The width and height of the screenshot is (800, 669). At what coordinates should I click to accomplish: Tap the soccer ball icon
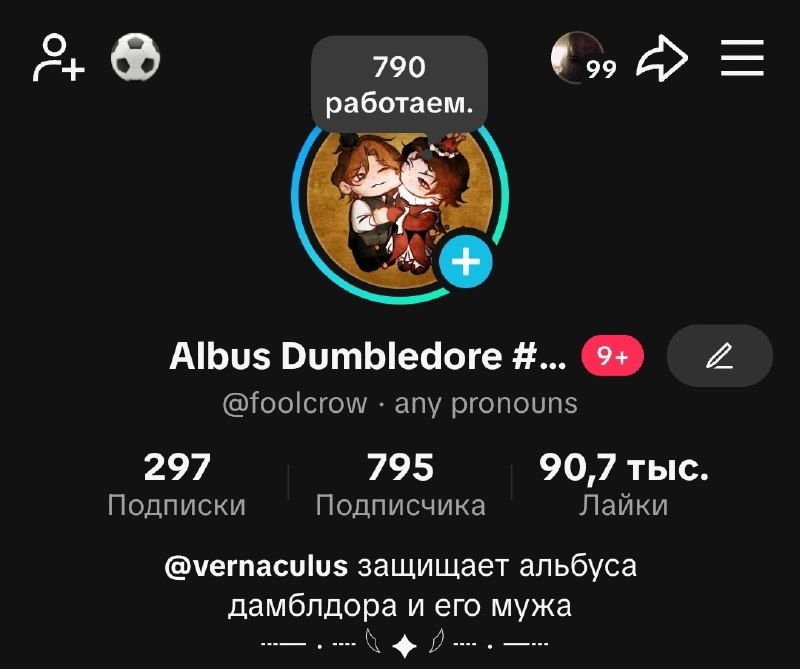[135, 57]
